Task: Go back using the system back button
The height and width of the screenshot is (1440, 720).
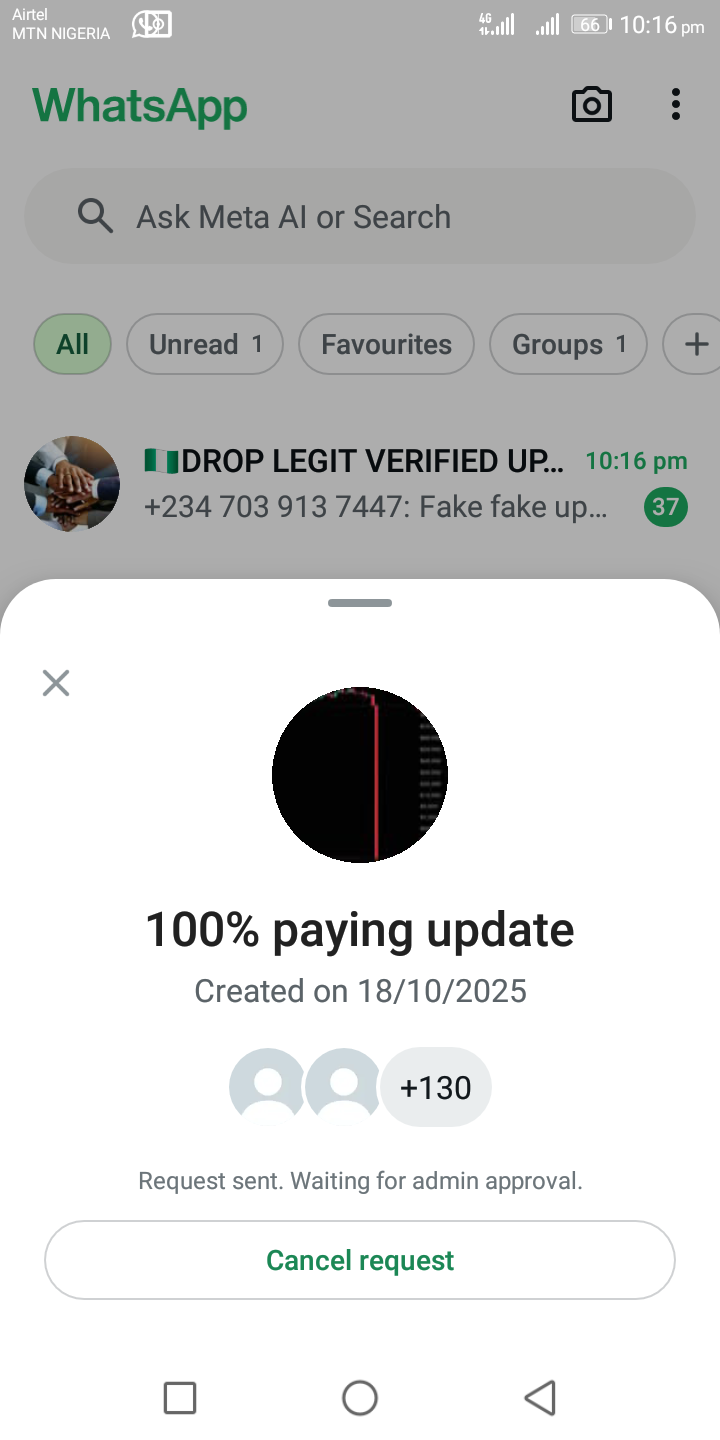Action: click(x=539, y=1397)
